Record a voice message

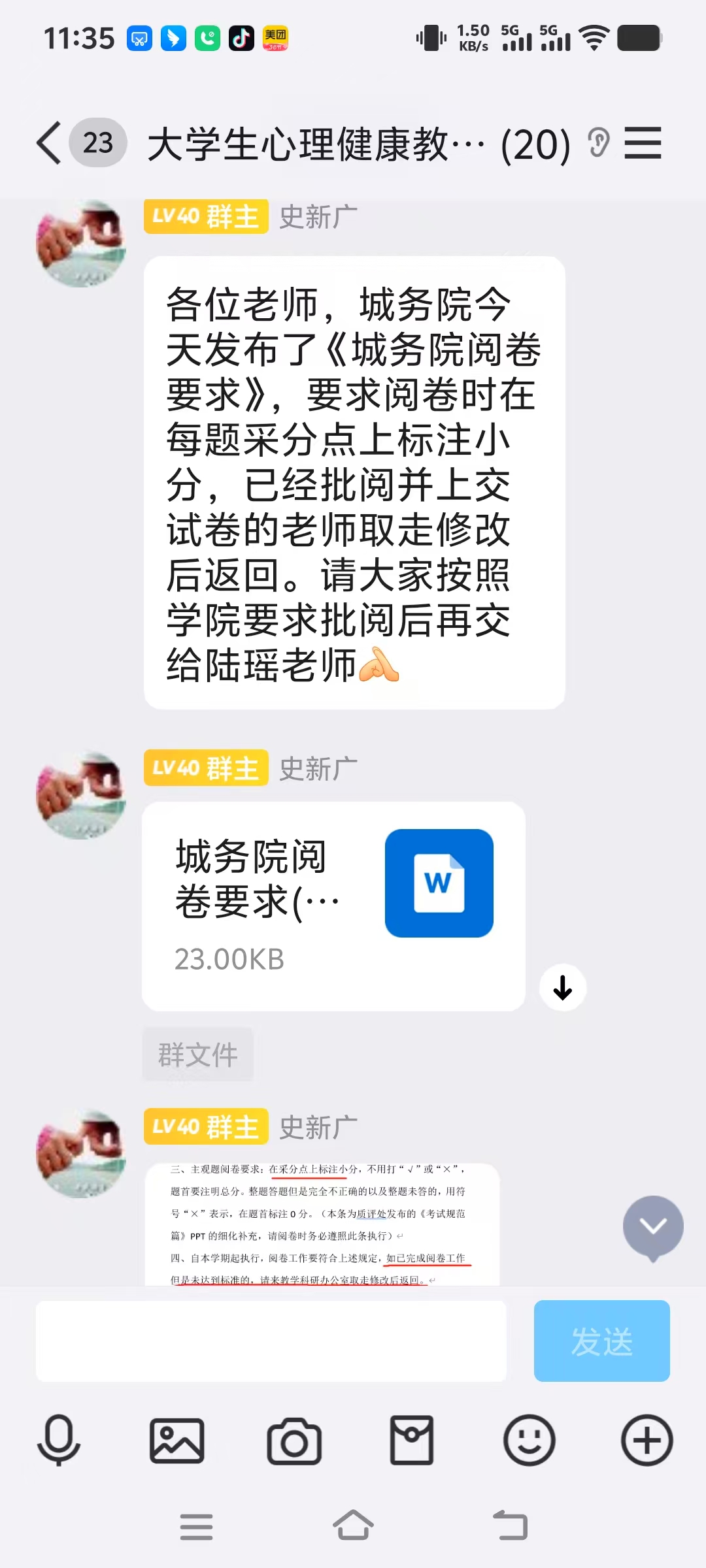pos(59,1441)
